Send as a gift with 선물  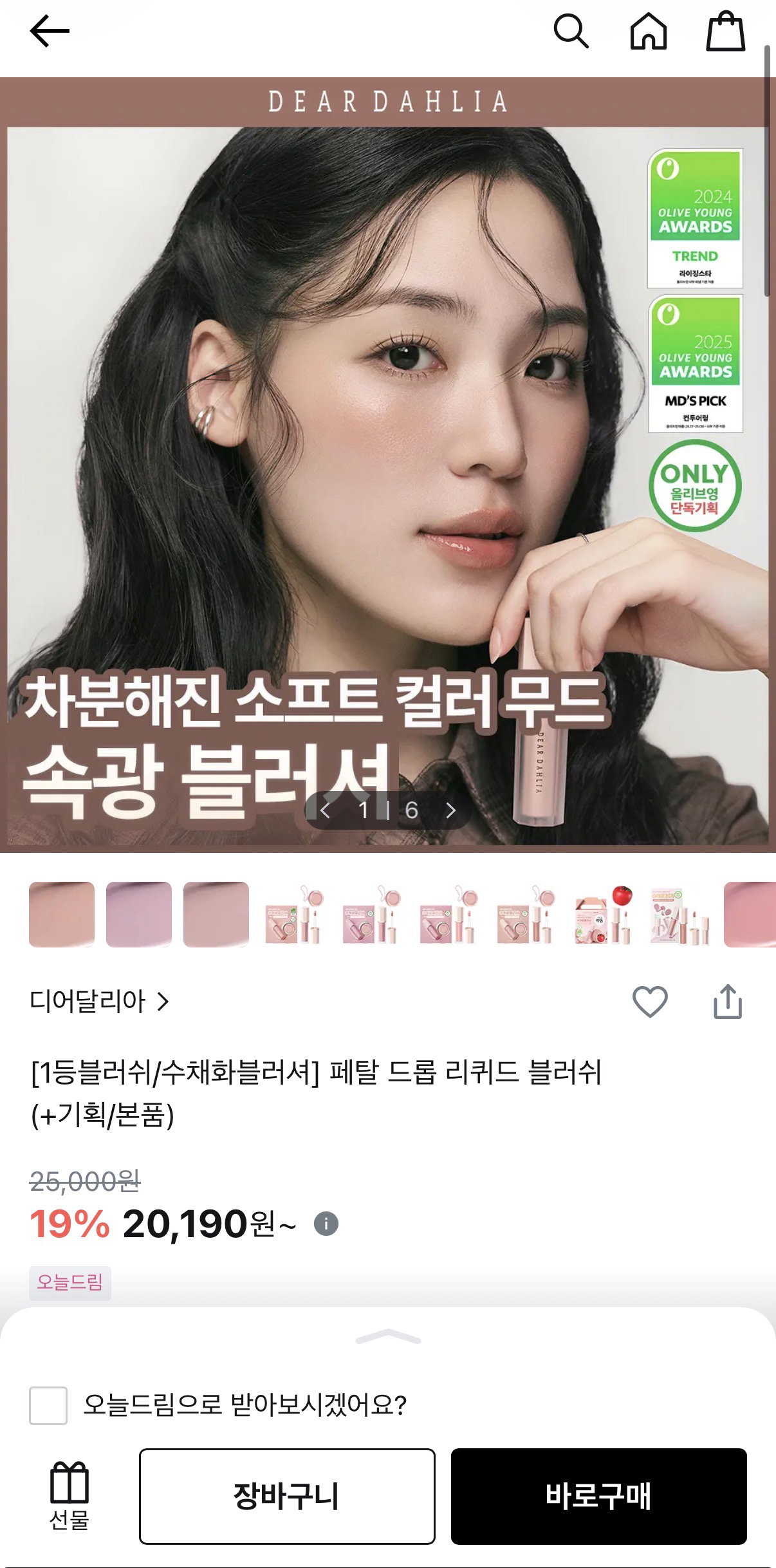69,1496
